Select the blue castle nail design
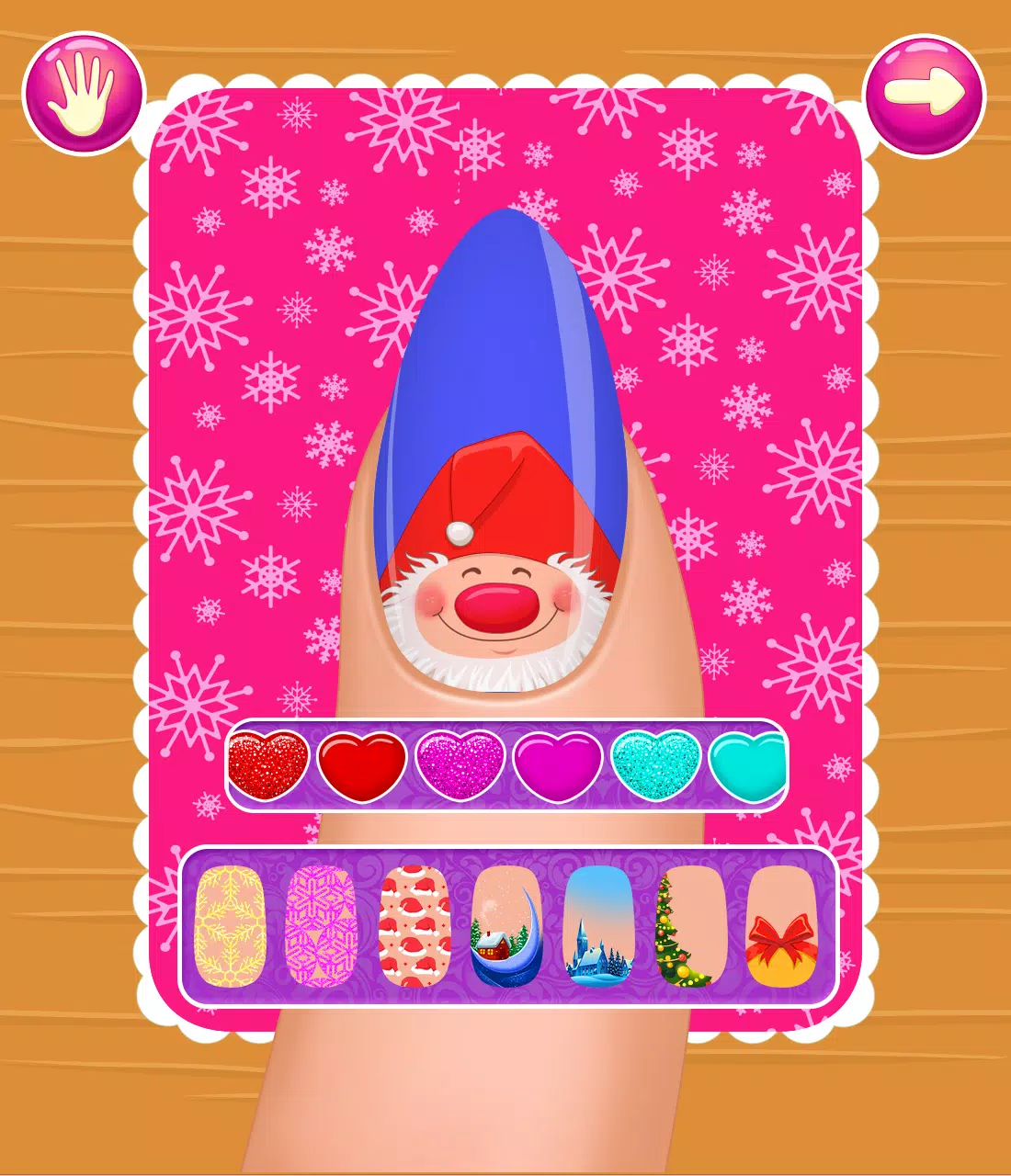1011x1176 pixels. (598, 926)
